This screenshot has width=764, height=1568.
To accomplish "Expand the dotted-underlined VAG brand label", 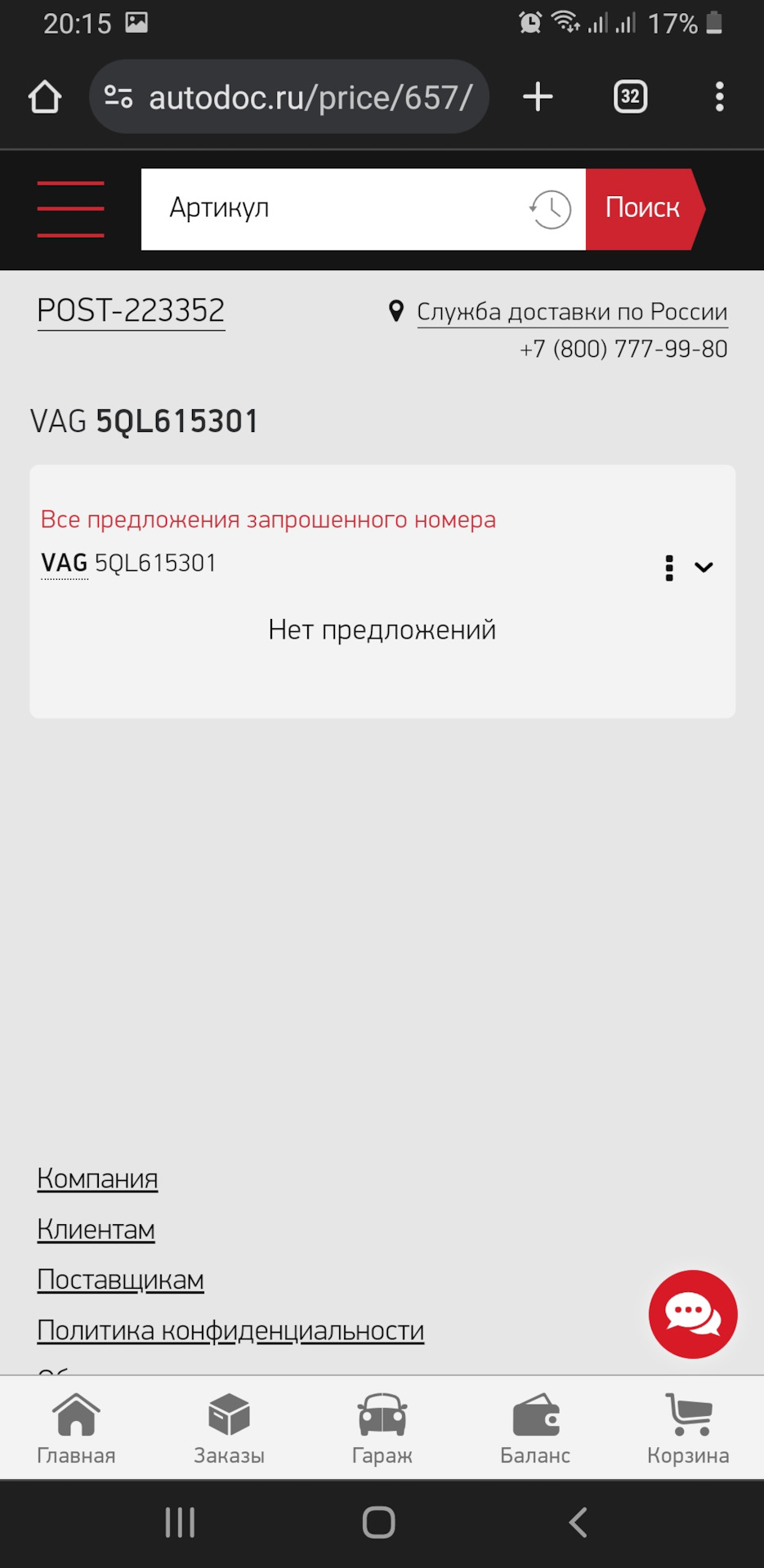I will point(65,563).
